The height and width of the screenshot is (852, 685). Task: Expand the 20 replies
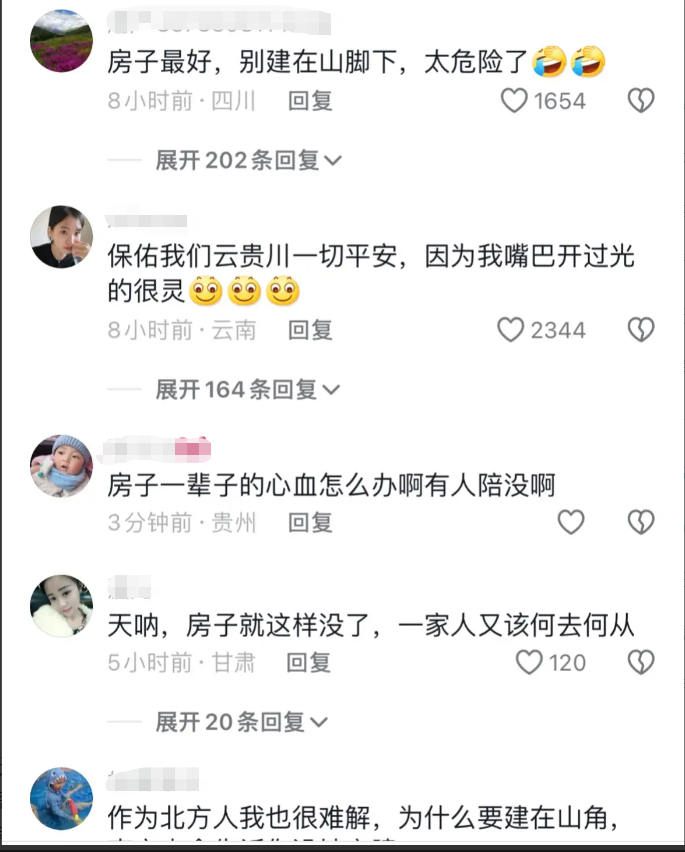point(242,721)
